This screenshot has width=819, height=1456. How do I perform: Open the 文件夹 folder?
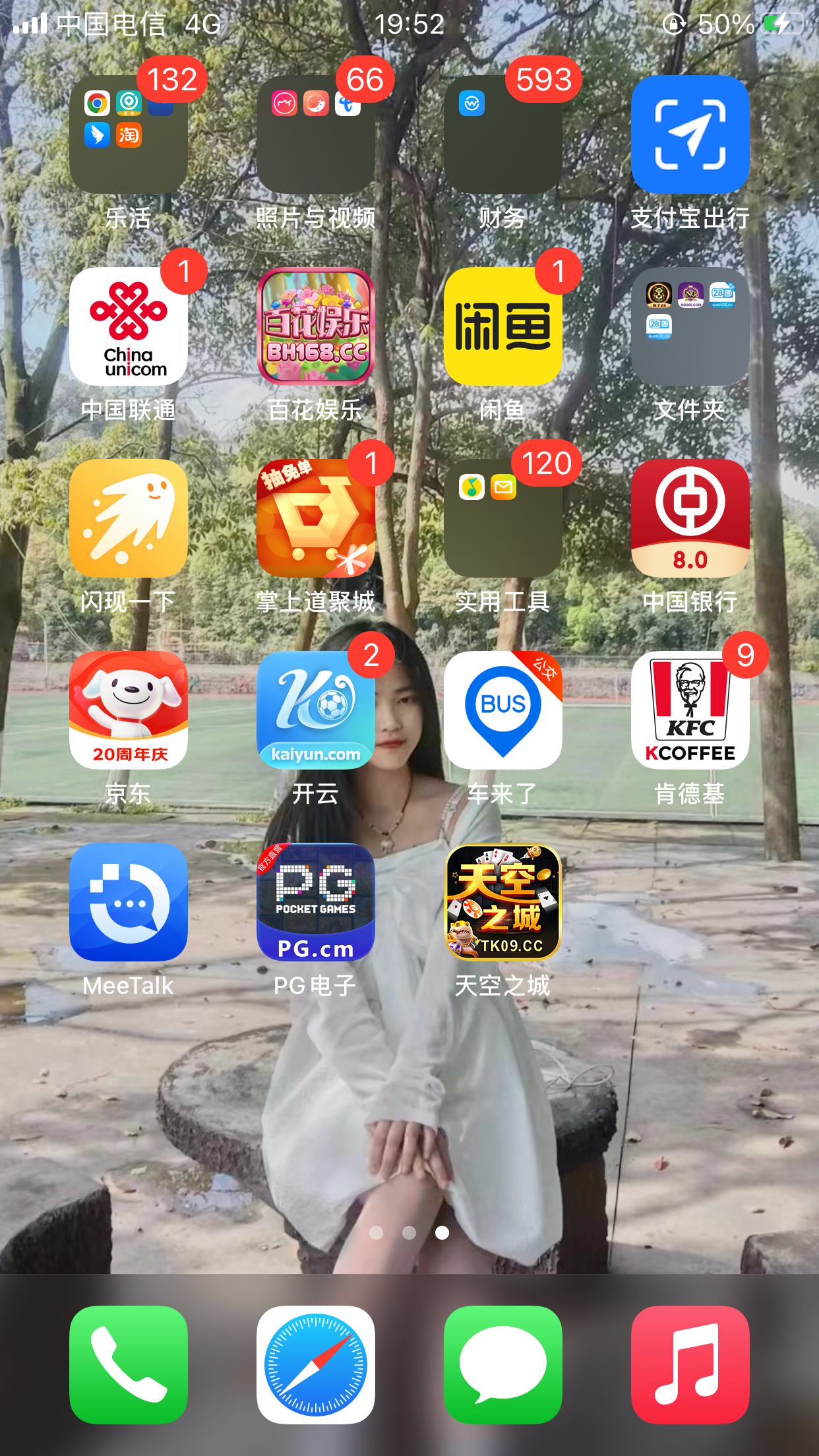[x=690, y=326]
